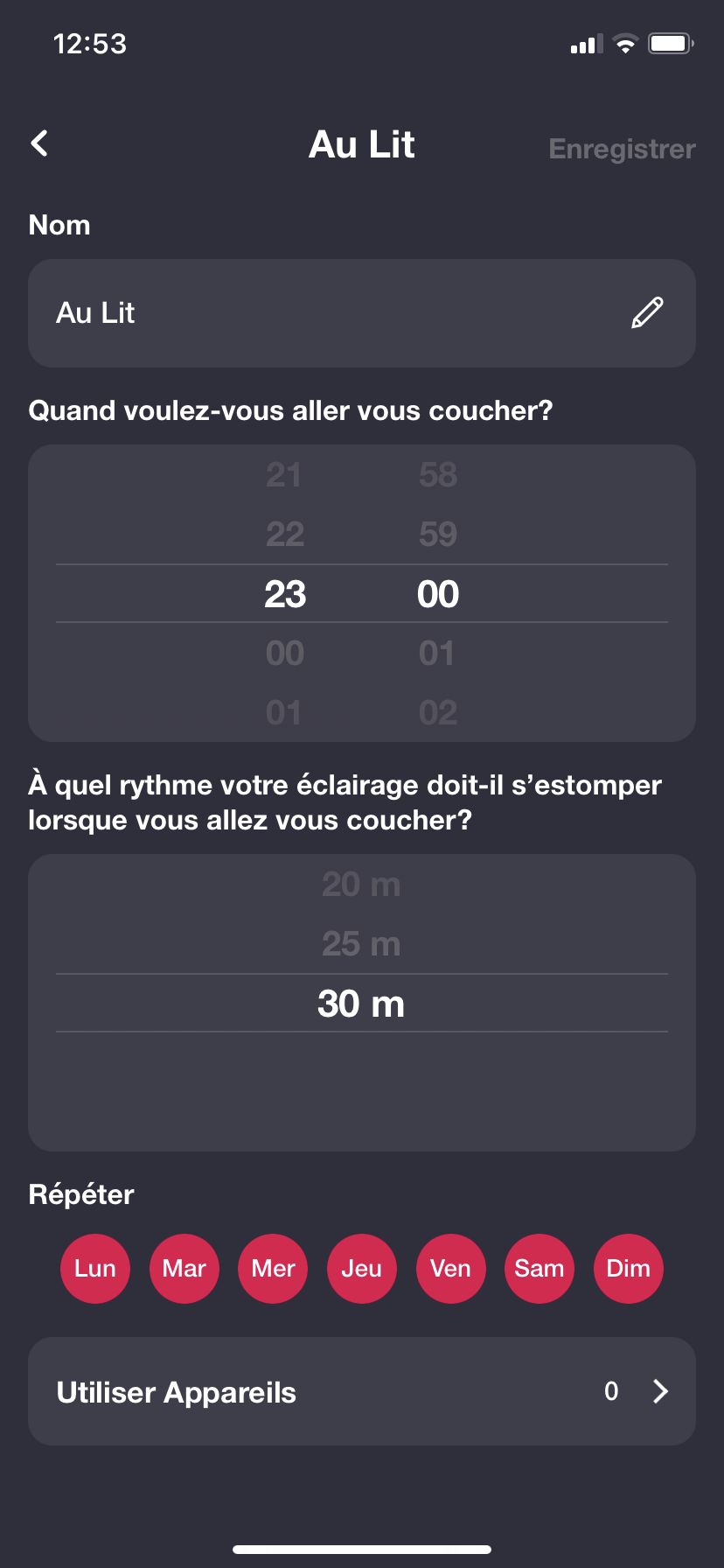Toggle Mar in the repeat days
The image size is (724, 1568).
tap(184, 1269)
